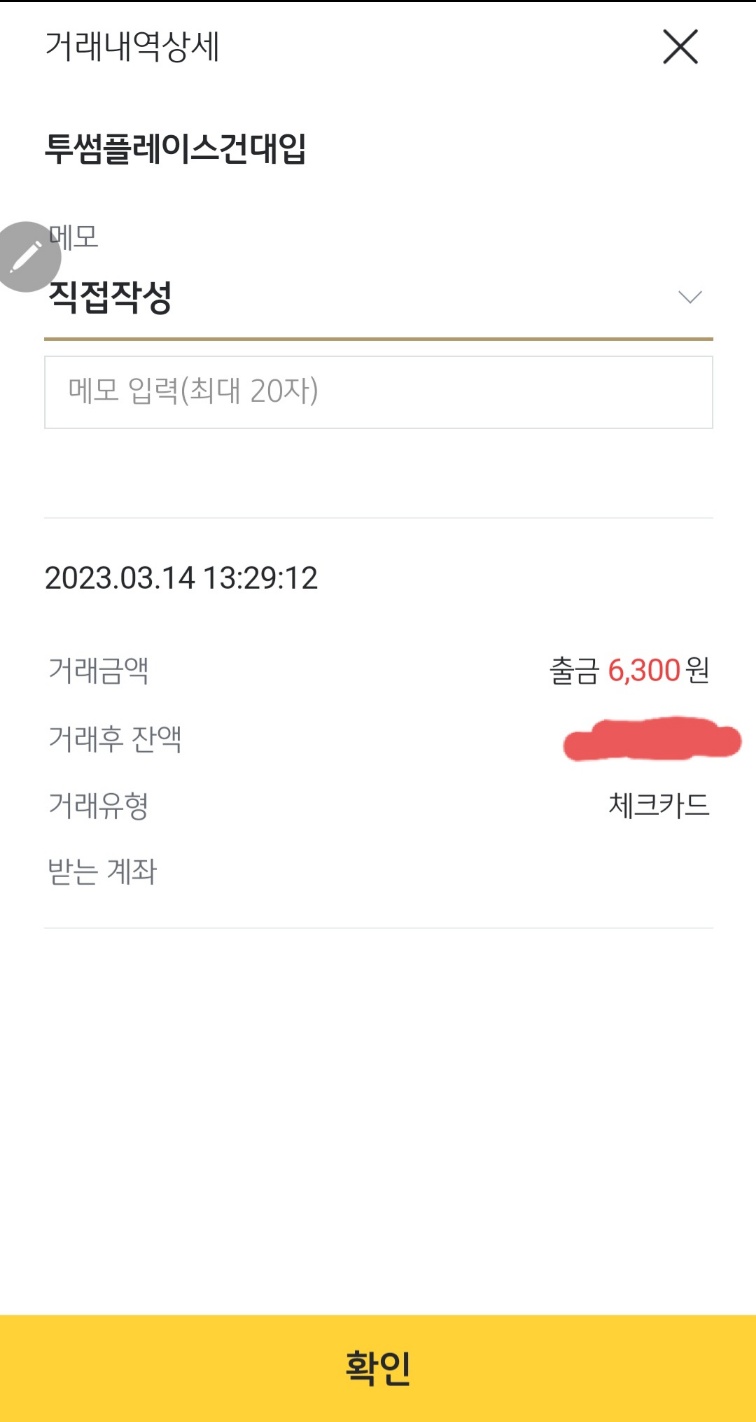Focus the 메모 입력 text field
The image size is (756, 1422).
(x=378, y=392)
